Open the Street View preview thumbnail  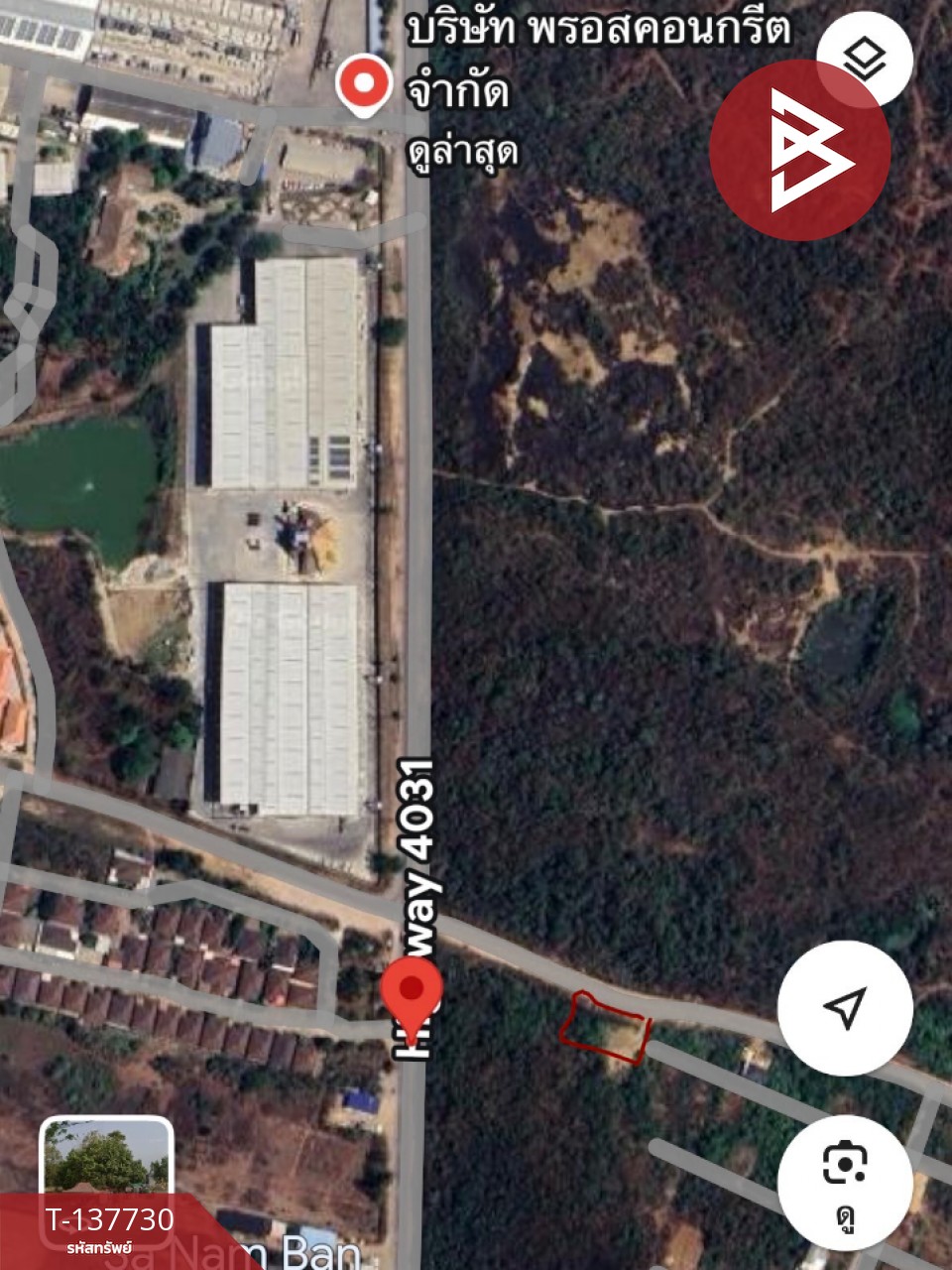[107, 1161]
